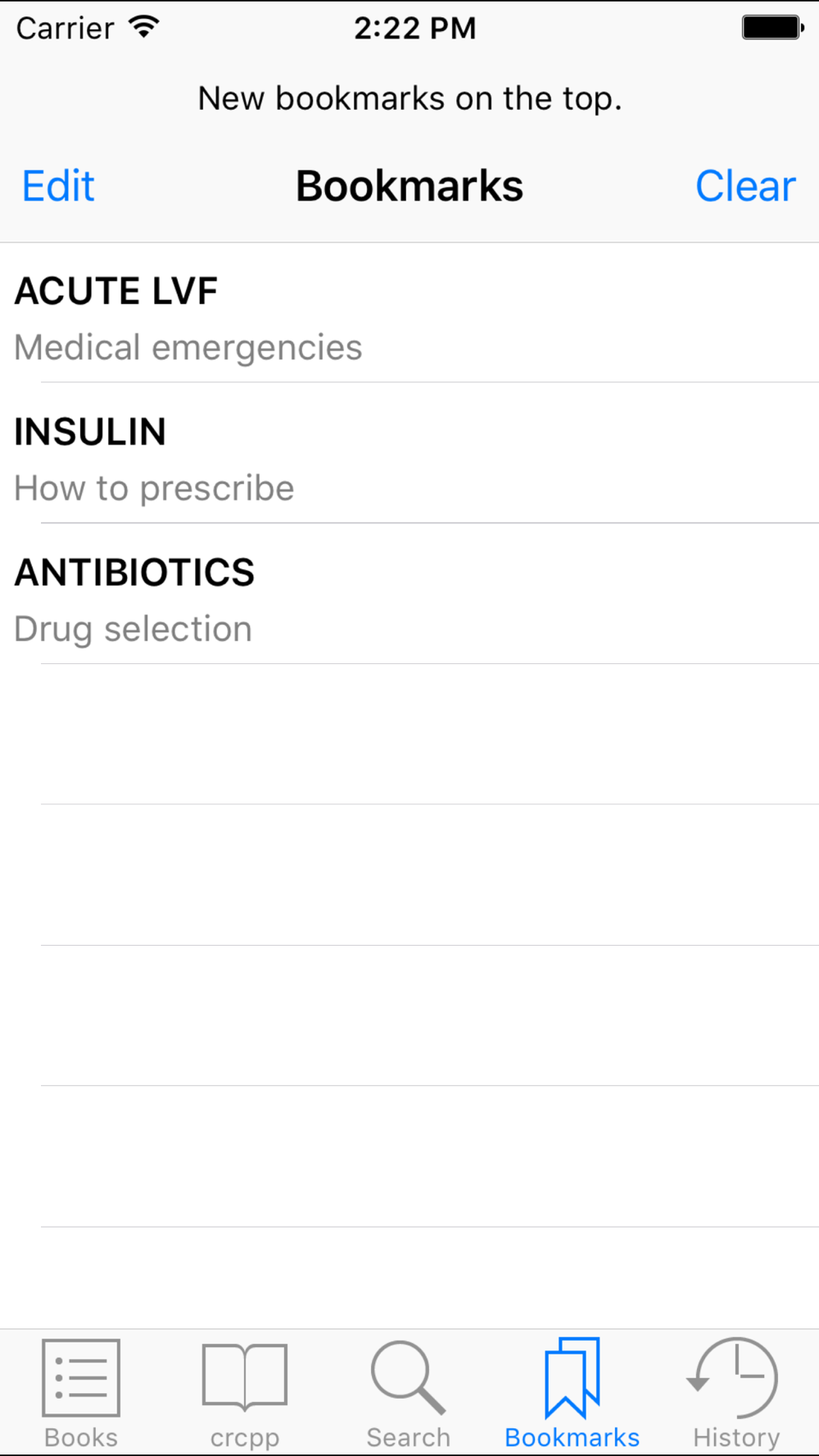This screenshot has height=1456, width=819.
Task: Go to the Search tab
Action: (409, 1393)
